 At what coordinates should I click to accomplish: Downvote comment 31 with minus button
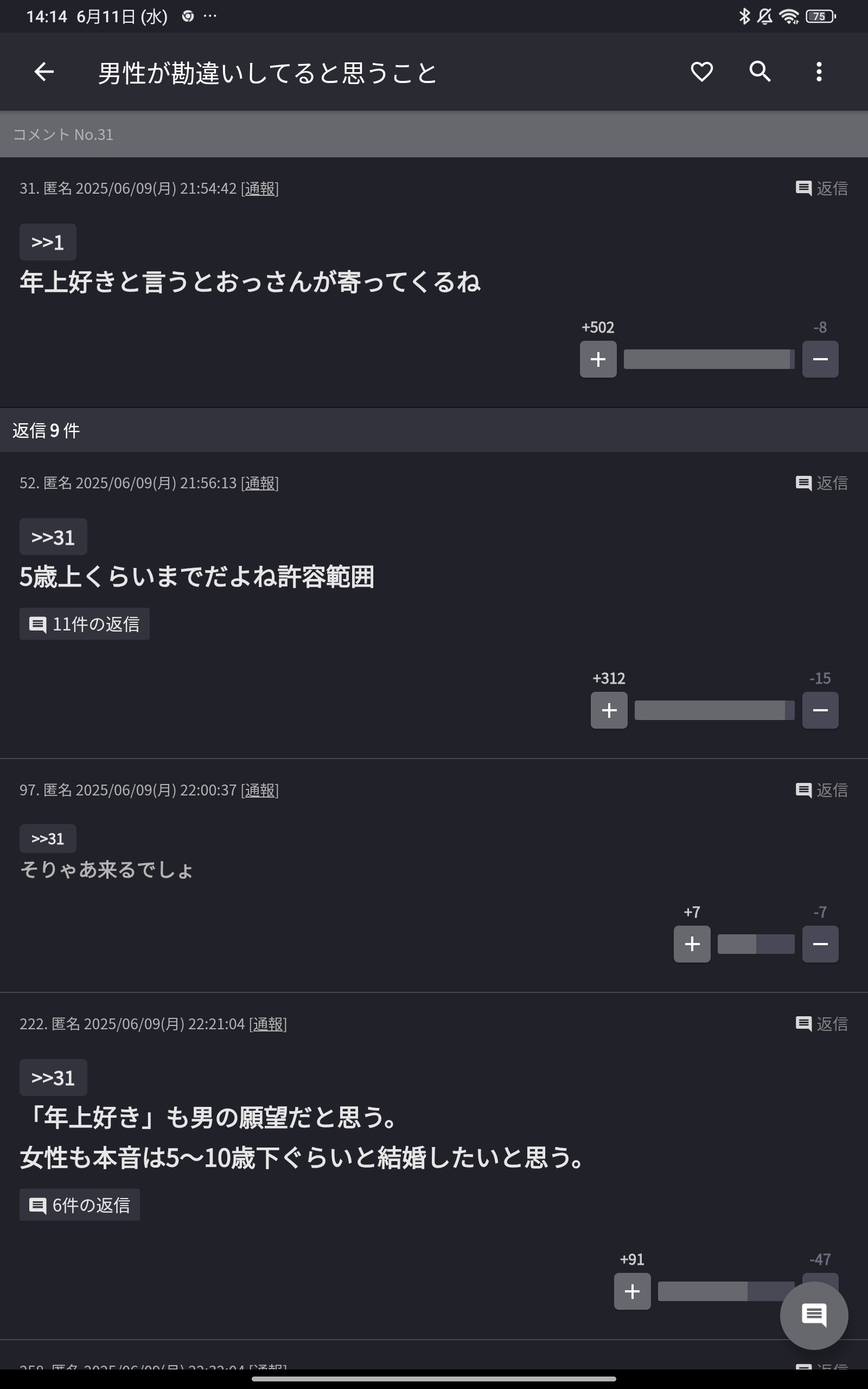pyautogui.click(x=820, y=359)
